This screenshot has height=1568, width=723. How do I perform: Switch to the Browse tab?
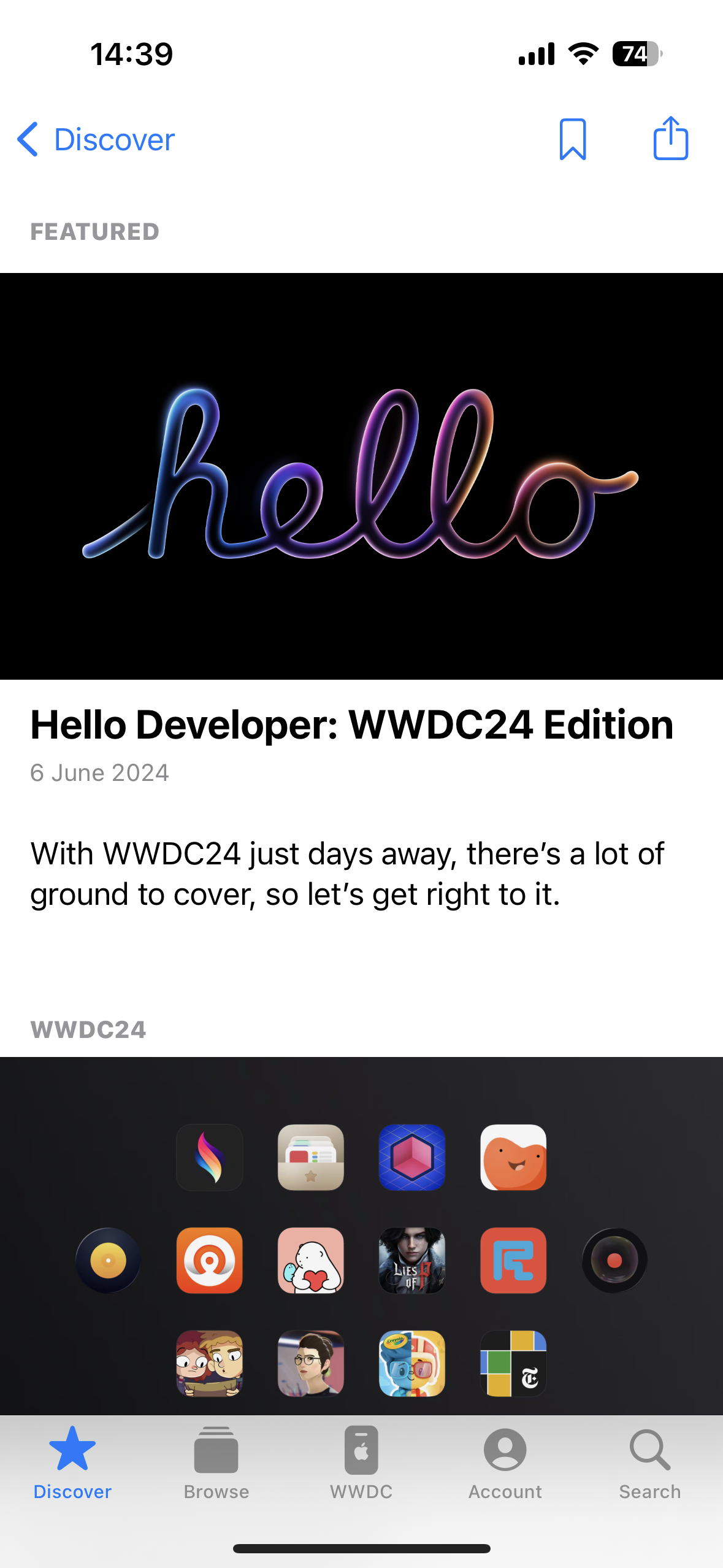coord(216,1463)
